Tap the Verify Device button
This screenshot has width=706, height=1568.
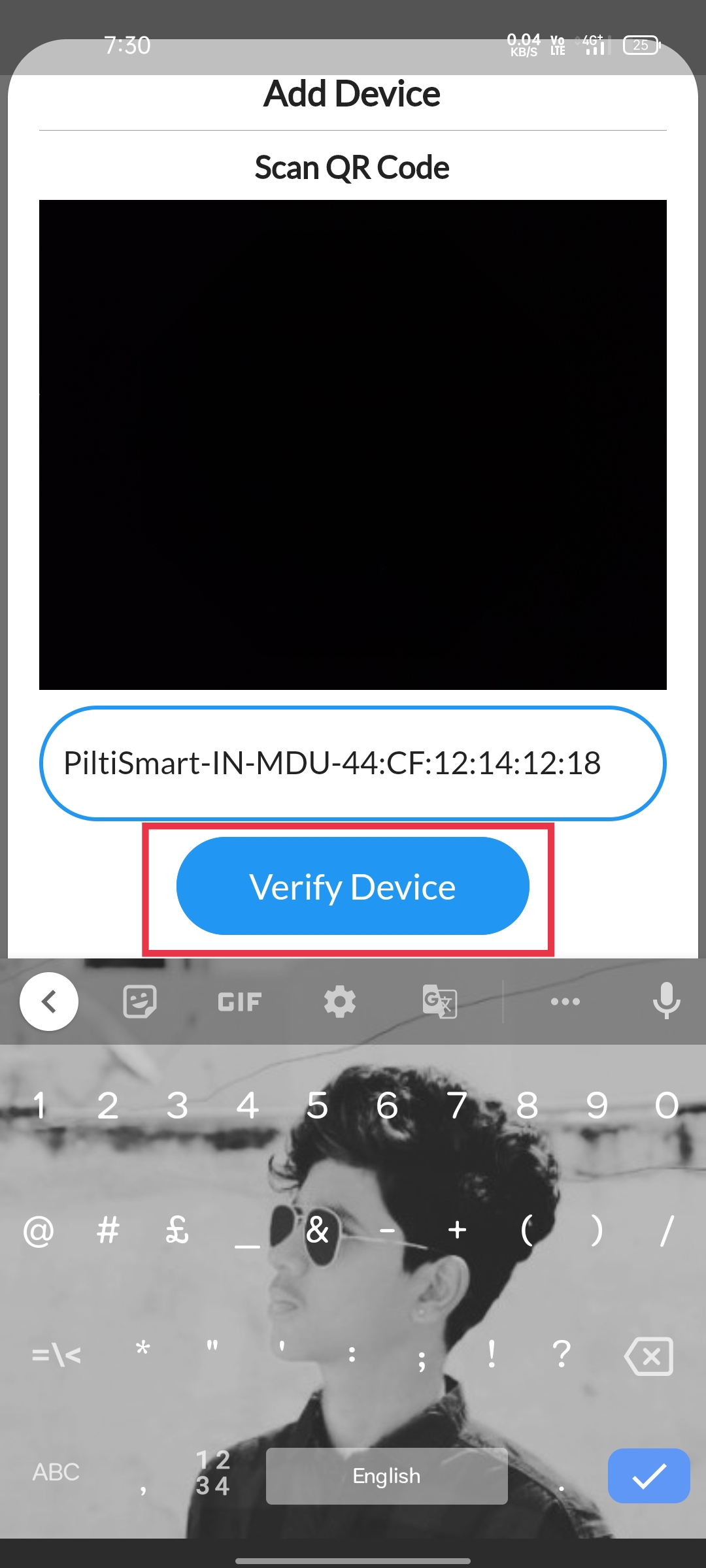tap(352, 886)
